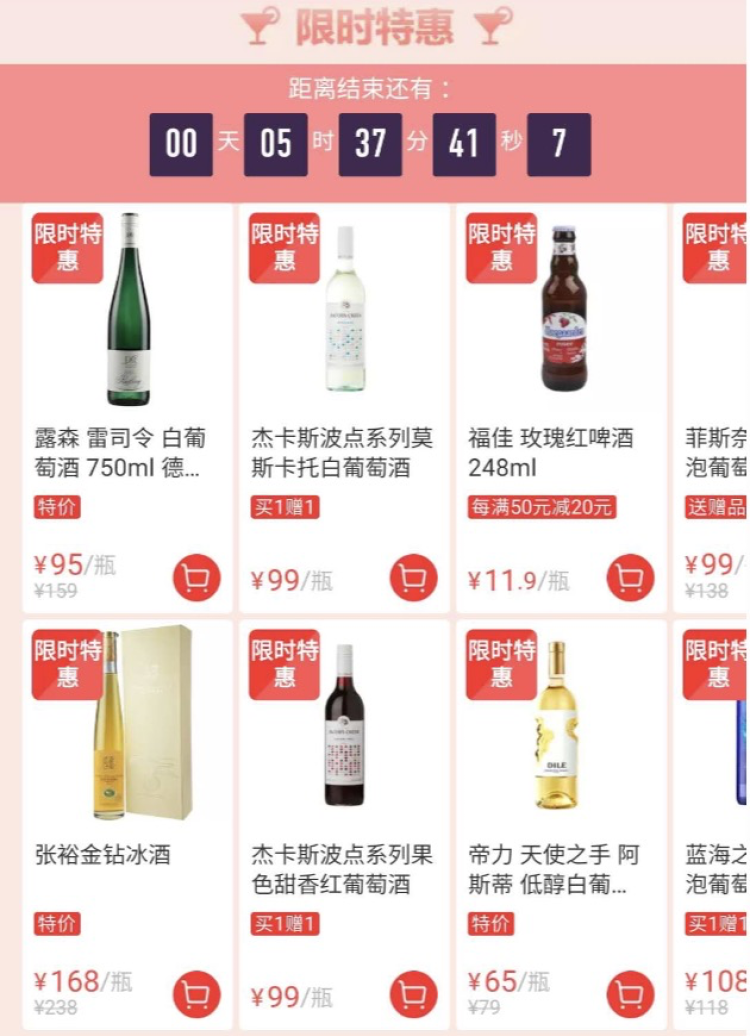Image resolution: width=750 pixels, height=1036 pixels.
Task: Add 杰卡斯波点系列果色甜香红葡萄酒 to cart
Action: coord(413,994)
